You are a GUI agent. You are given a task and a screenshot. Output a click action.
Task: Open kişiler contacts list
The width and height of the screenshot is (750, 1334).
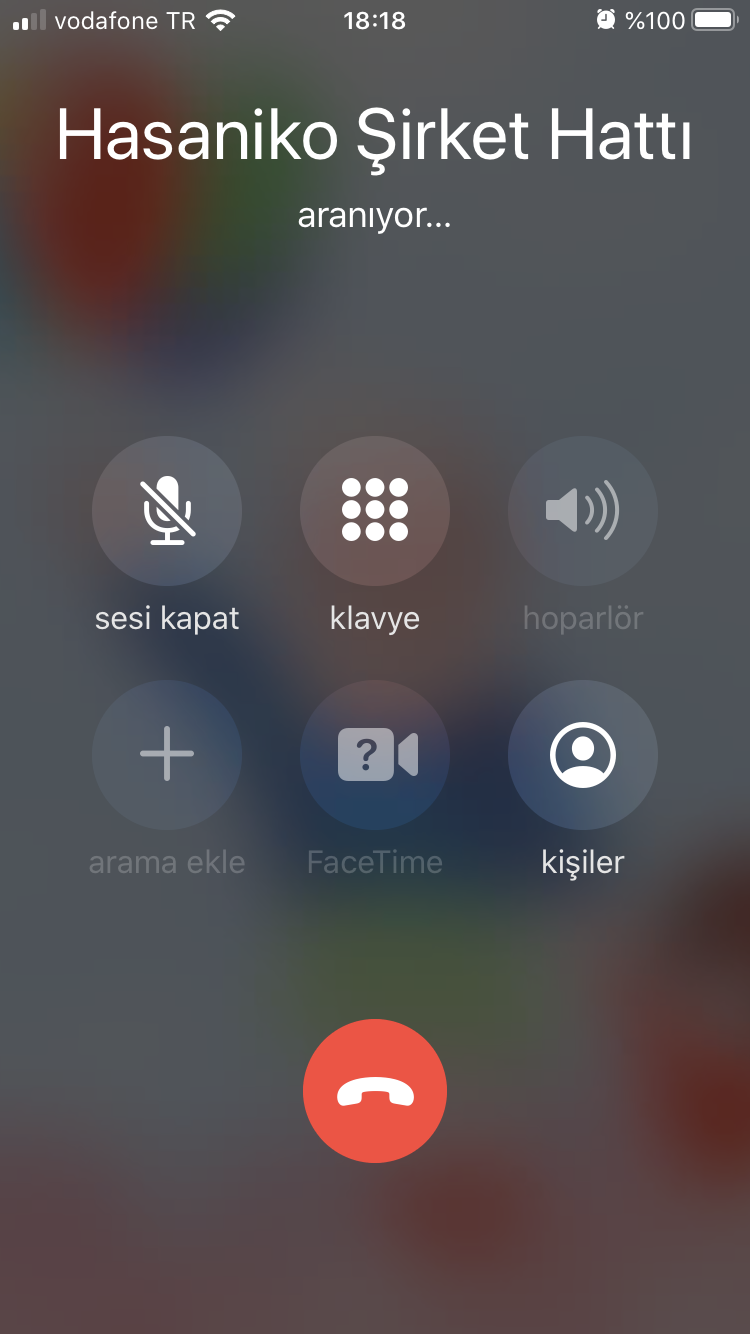coord(583,755)
